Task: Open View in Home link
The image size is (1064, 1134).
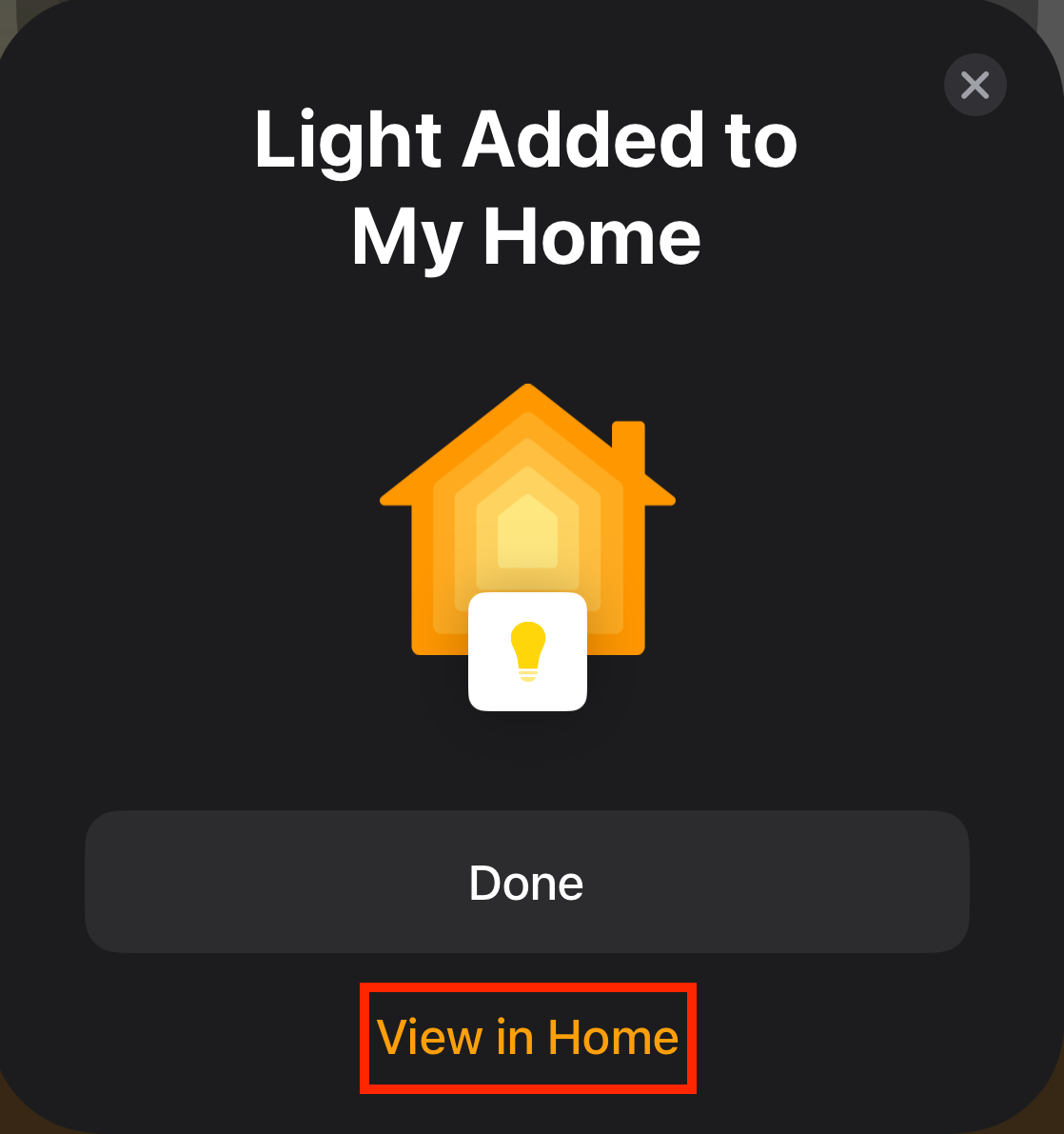Action: point(527,1037)
